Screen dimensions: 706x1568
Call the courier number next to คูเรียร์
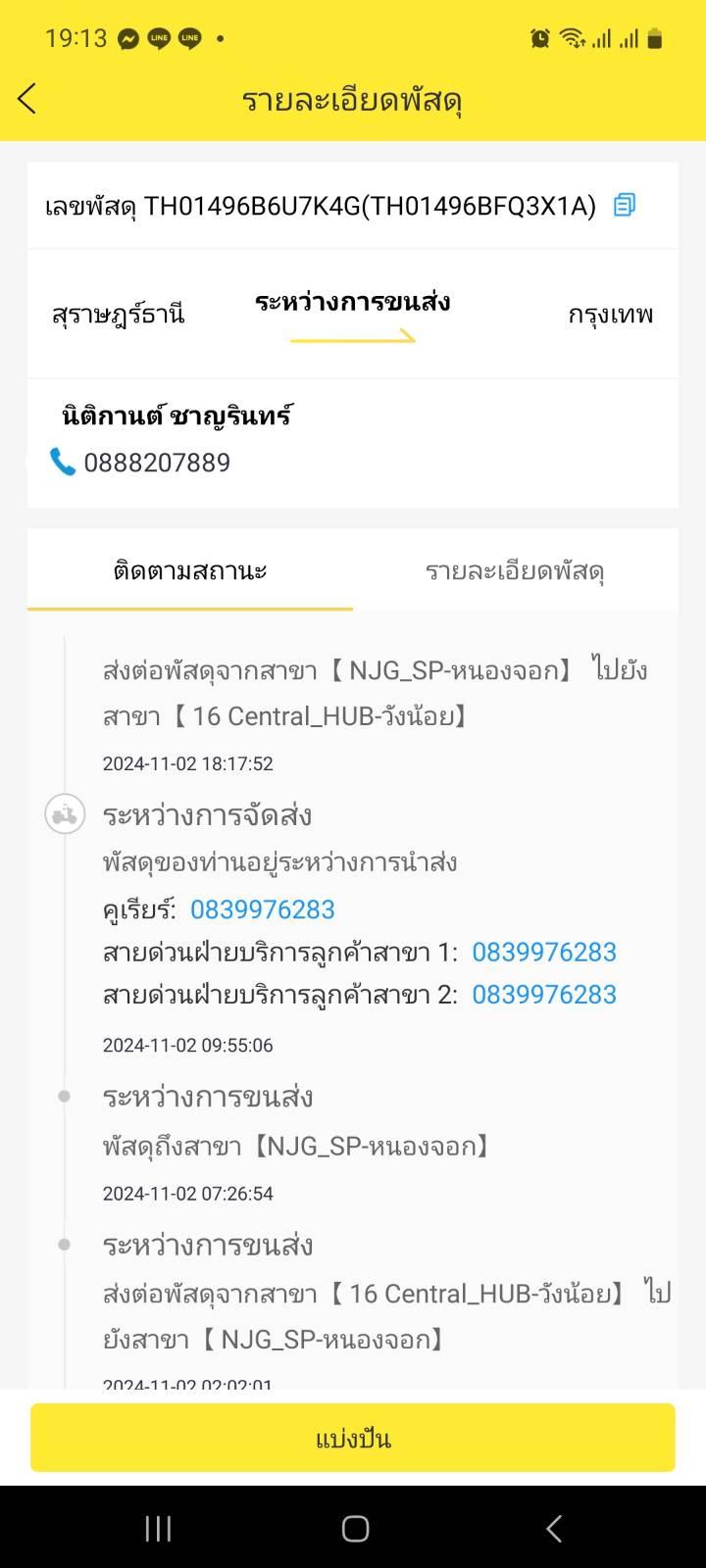(263, 909)
